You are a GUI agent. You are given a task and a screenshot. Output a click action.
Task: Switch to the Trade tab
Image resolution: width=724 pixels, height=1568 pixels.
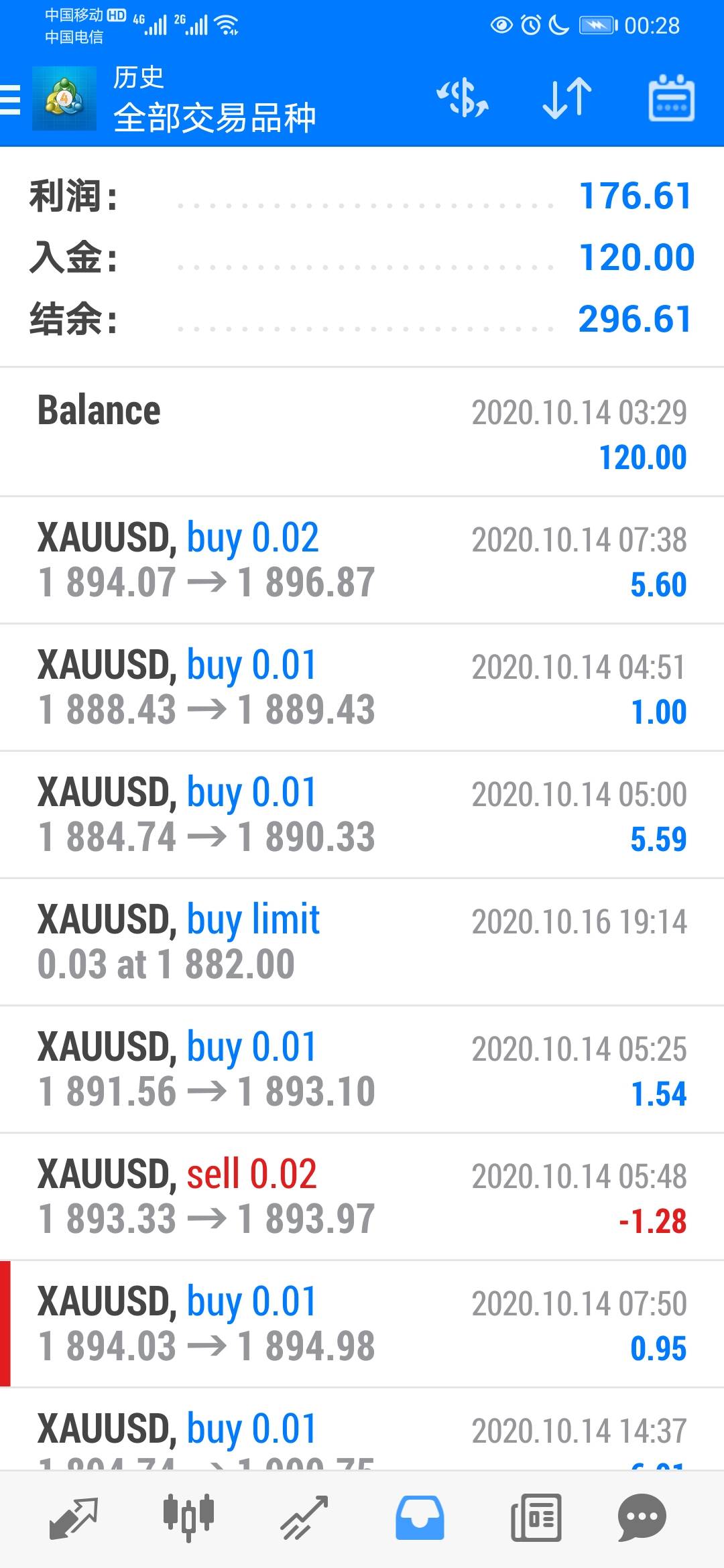click(304, 1518)
